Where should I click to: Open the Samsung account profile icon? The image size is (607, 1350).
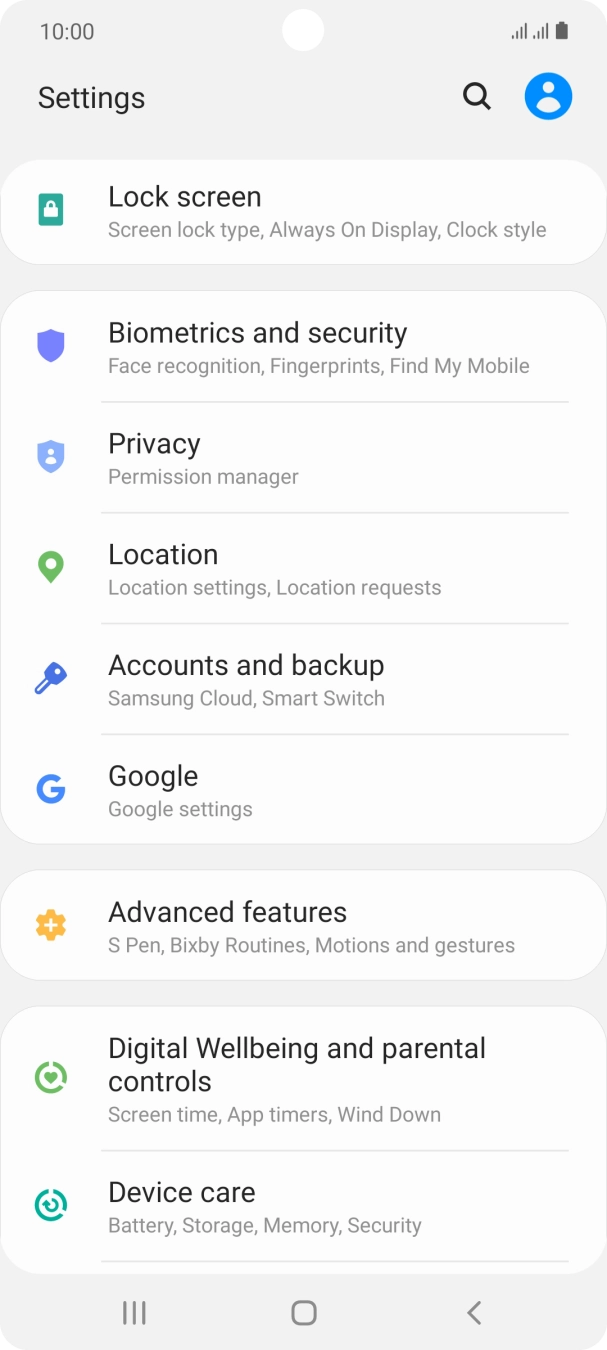coord(548,97)
